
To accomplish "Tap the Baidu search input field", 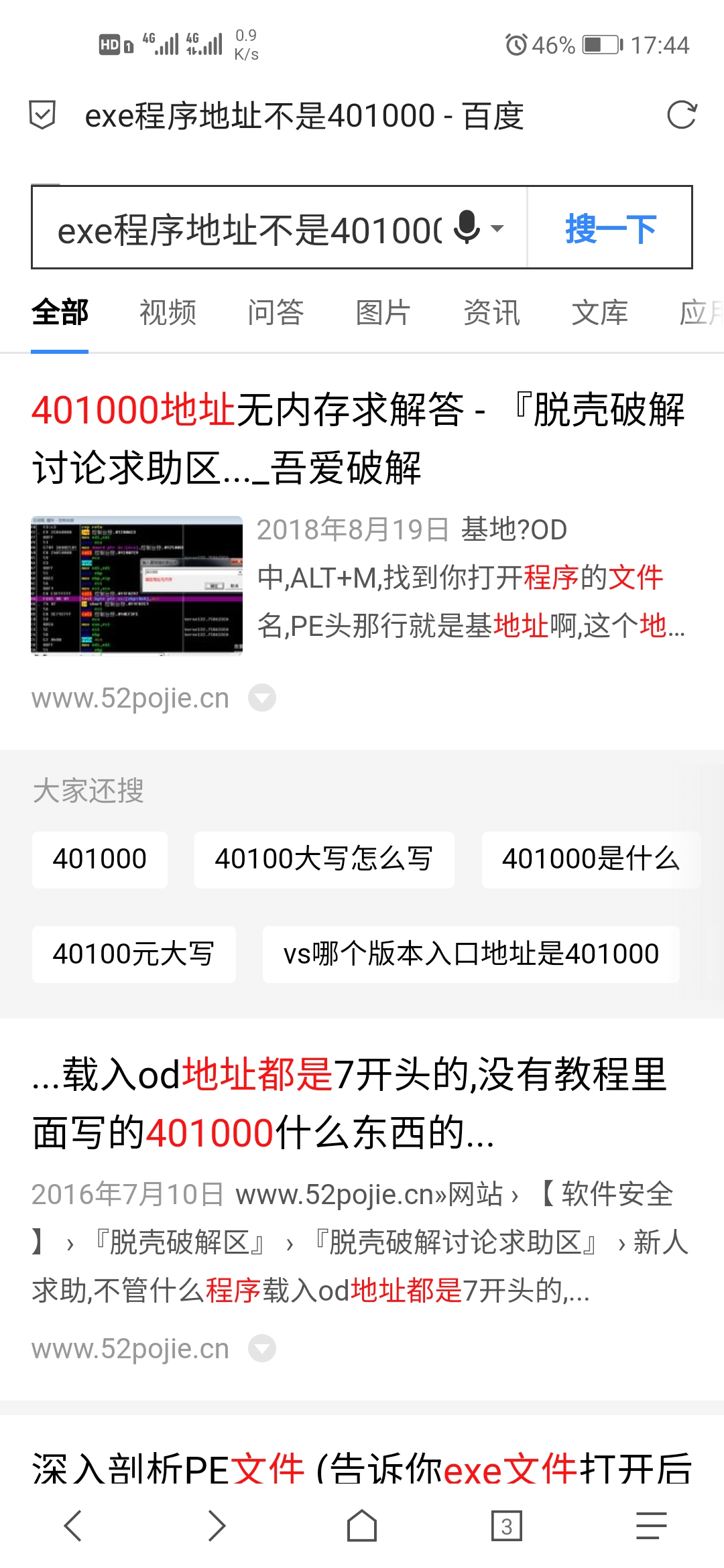I will tap(248, 229).
